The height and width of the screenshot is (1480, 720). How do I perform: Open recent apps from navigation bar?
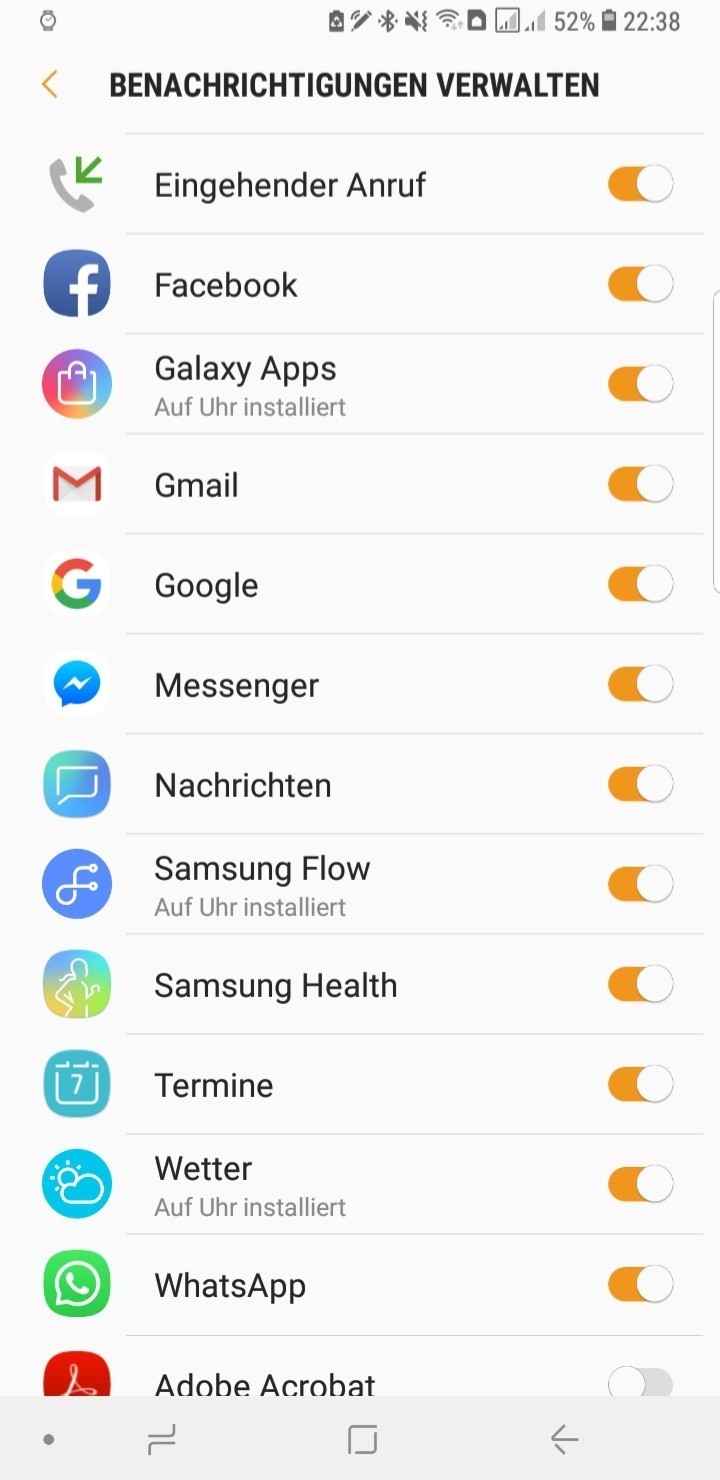pyautogui.click(x=161, y=1440)
